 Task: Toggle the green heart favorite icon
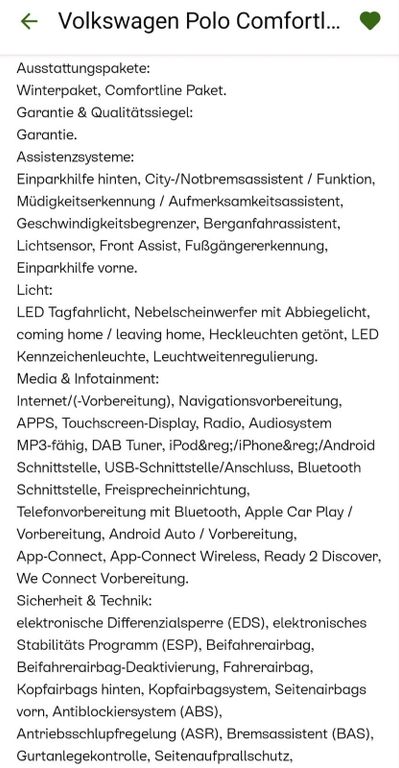[x=370, y=21]
